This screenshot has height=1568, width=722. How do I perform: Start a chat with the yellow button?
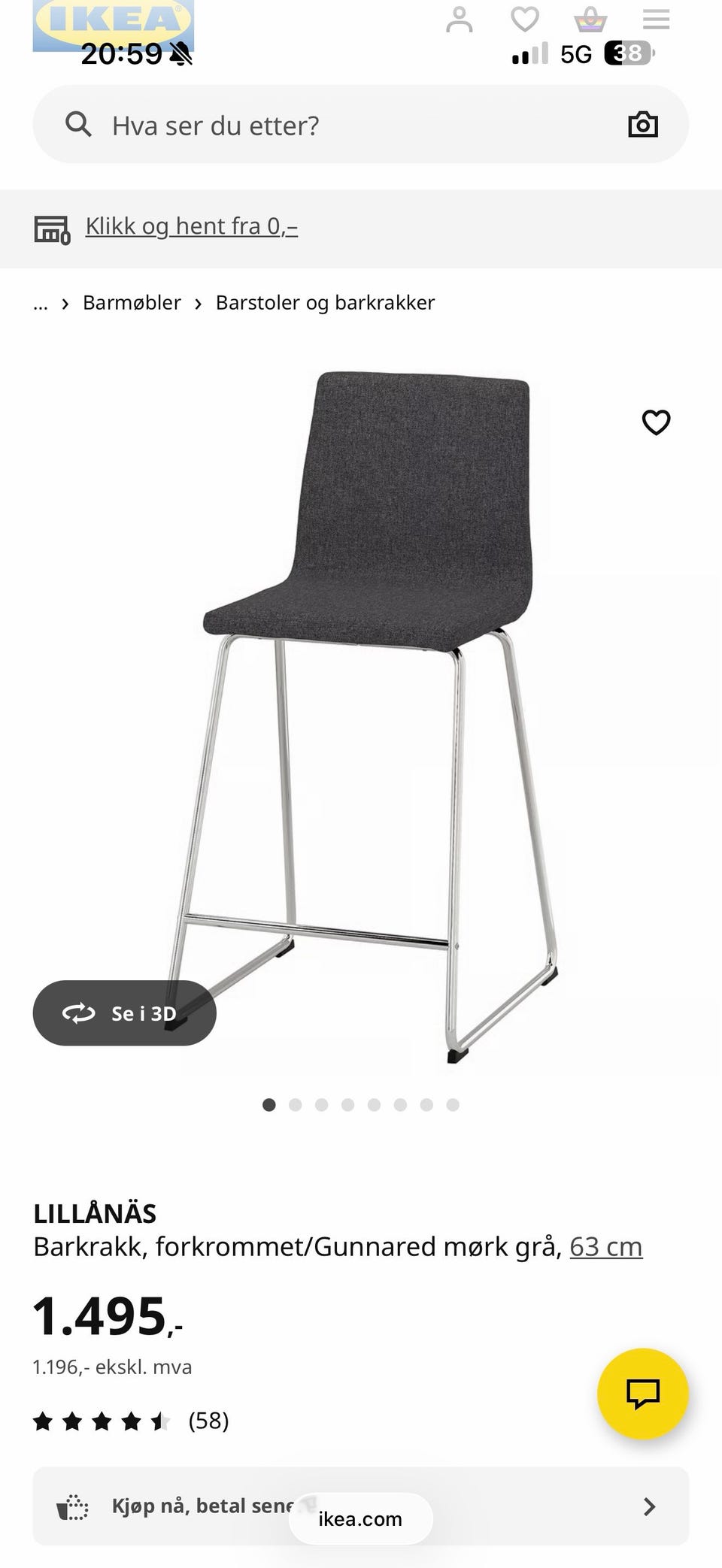point(642,1394)
